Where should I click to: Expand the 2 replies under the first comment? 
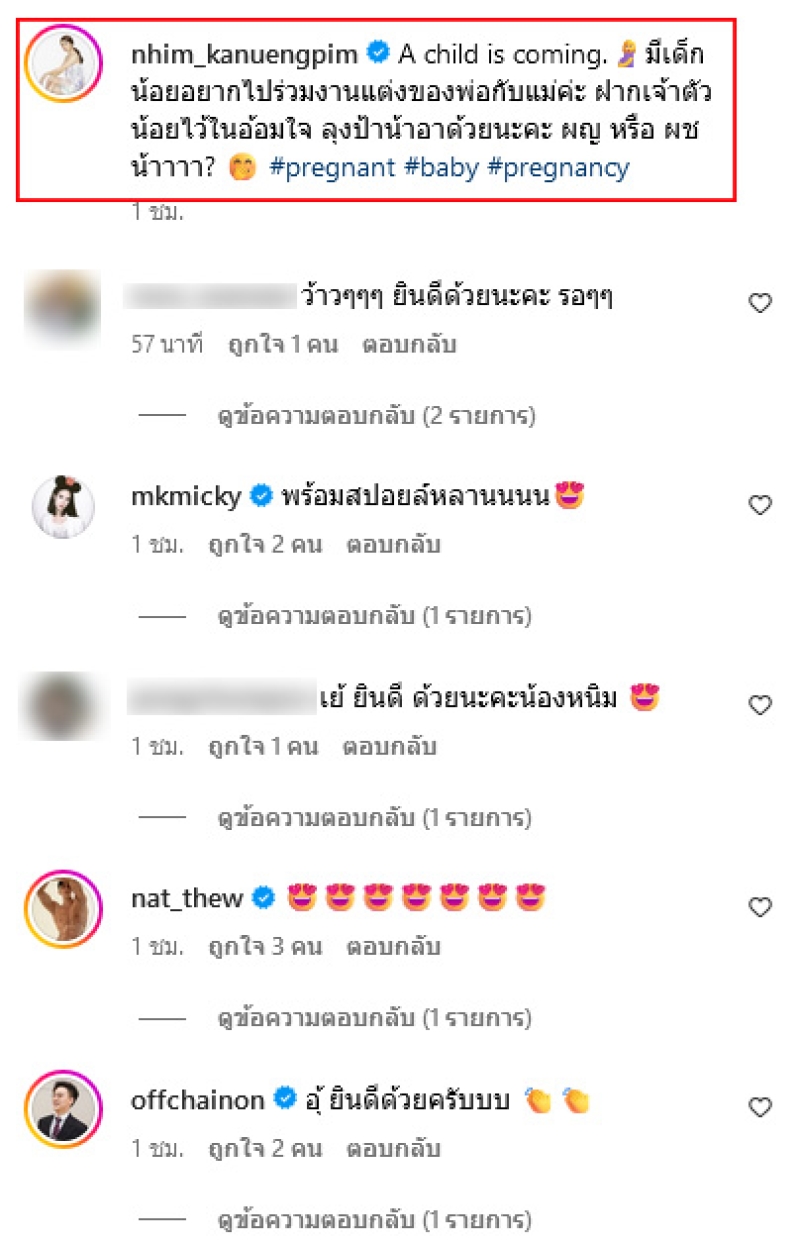376,415
